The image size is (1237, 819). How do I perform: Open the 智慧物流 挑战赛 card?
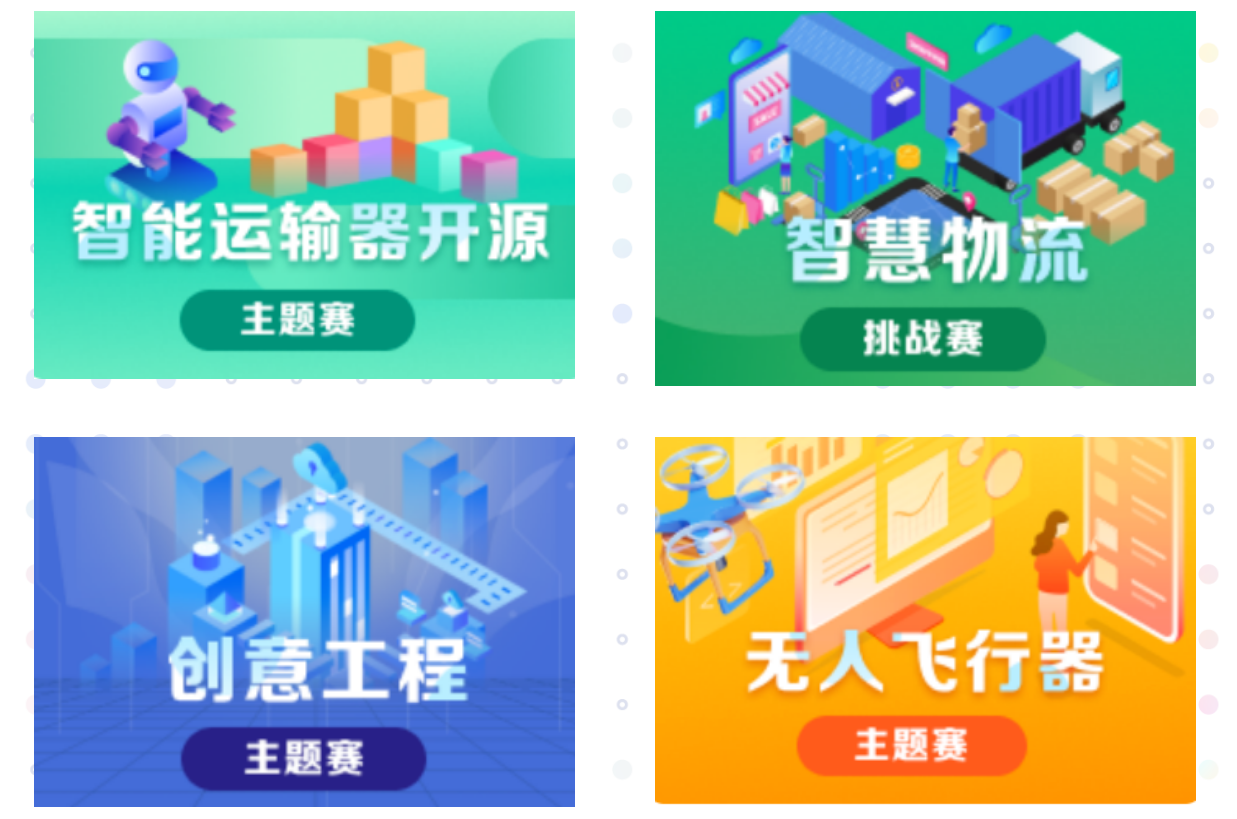pyautogui.click(x=925, y=198)
